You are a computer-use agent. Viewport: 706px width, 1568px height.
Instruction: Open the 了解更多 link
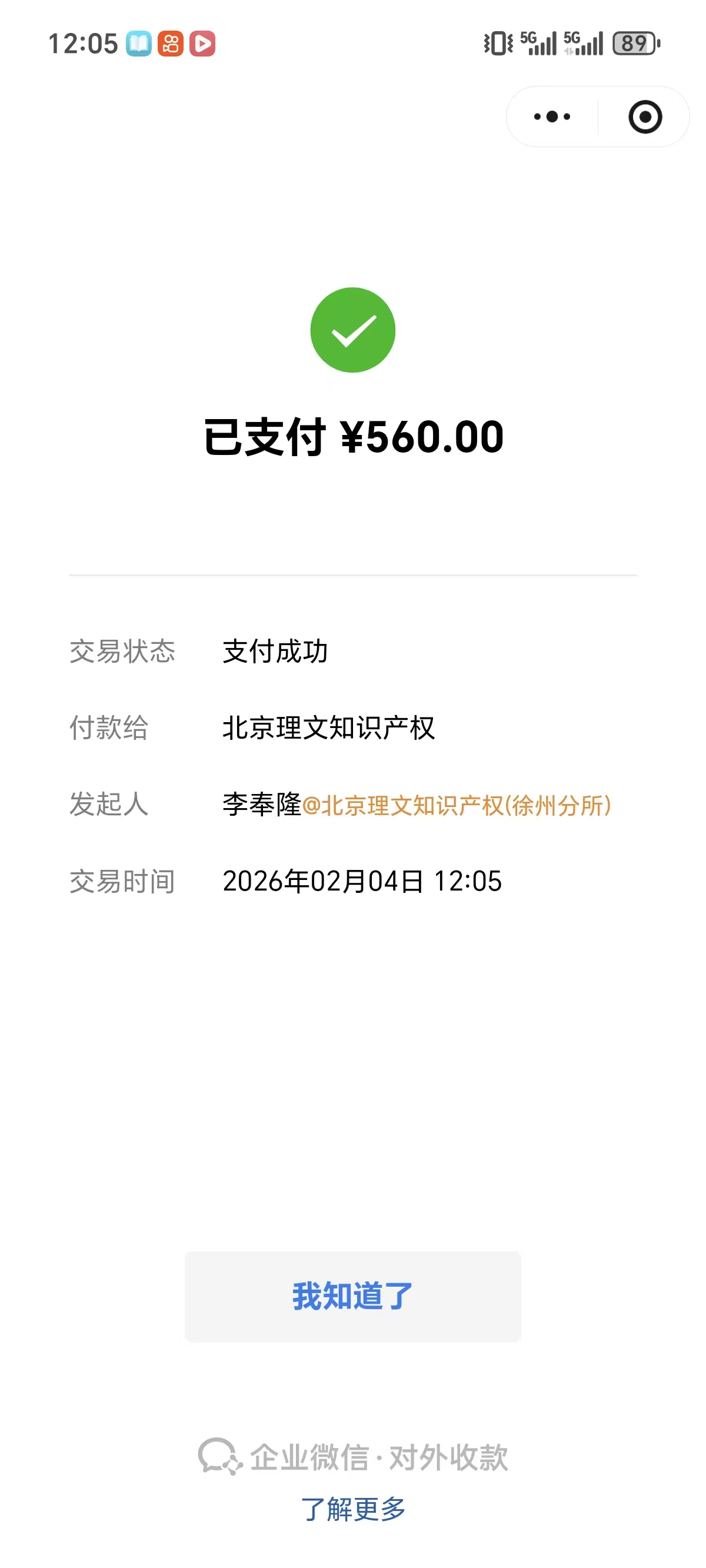tap(353, 1509)
